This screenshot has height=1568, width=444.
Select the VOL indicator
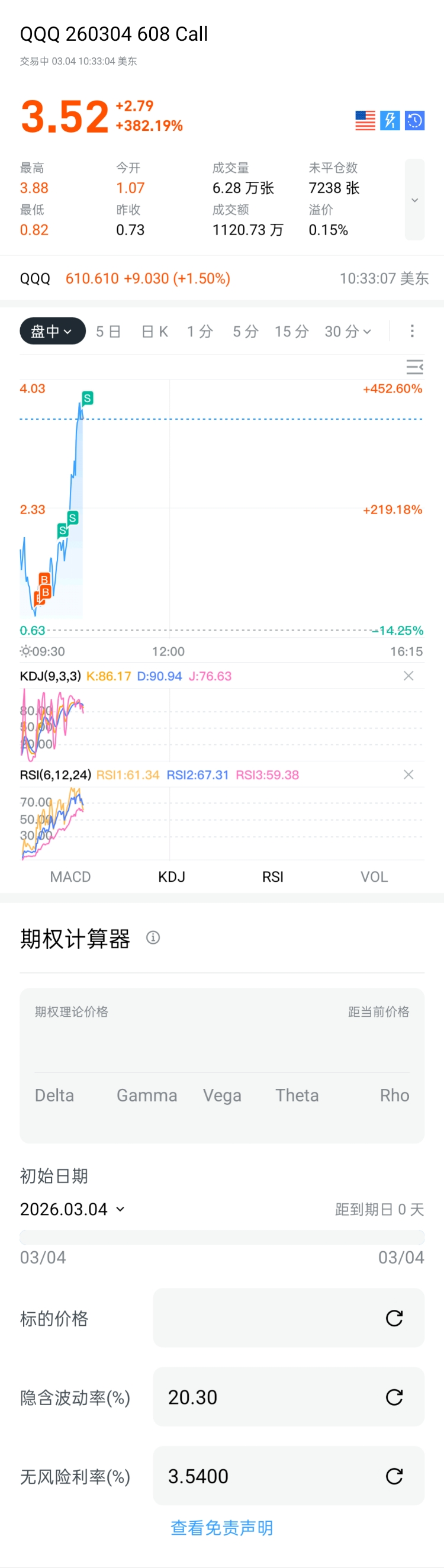coord(374,876)
